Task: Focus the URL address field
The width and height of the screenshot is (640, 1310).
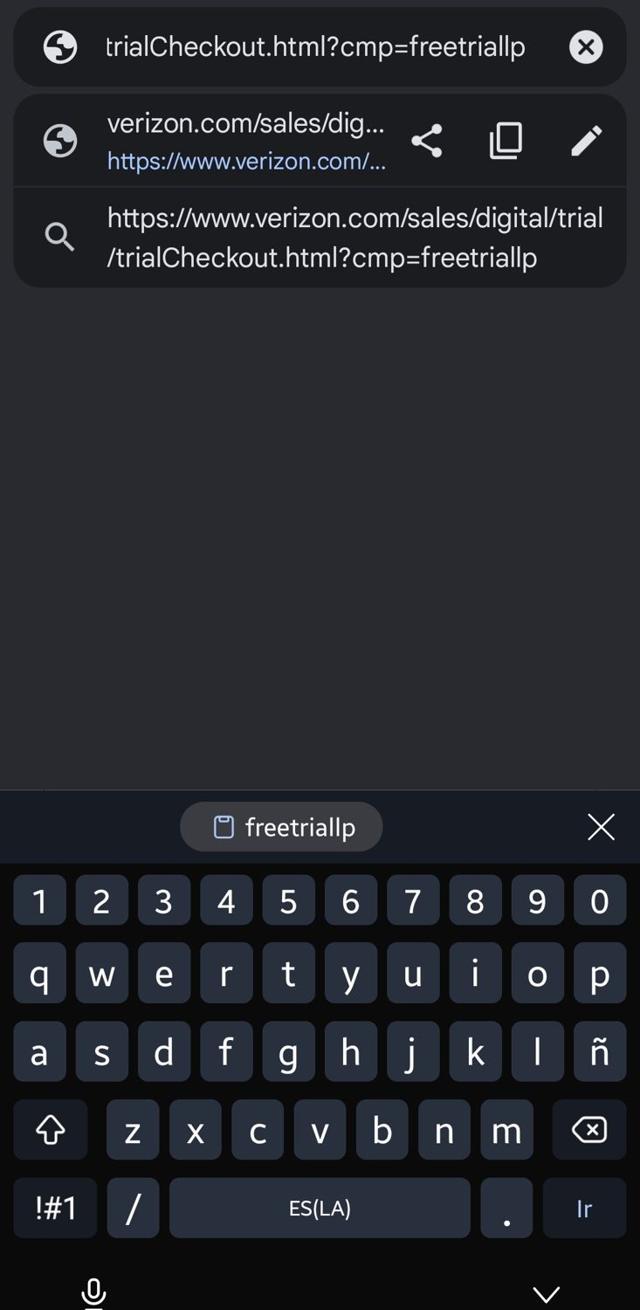Action: click(x=315, y=47)
